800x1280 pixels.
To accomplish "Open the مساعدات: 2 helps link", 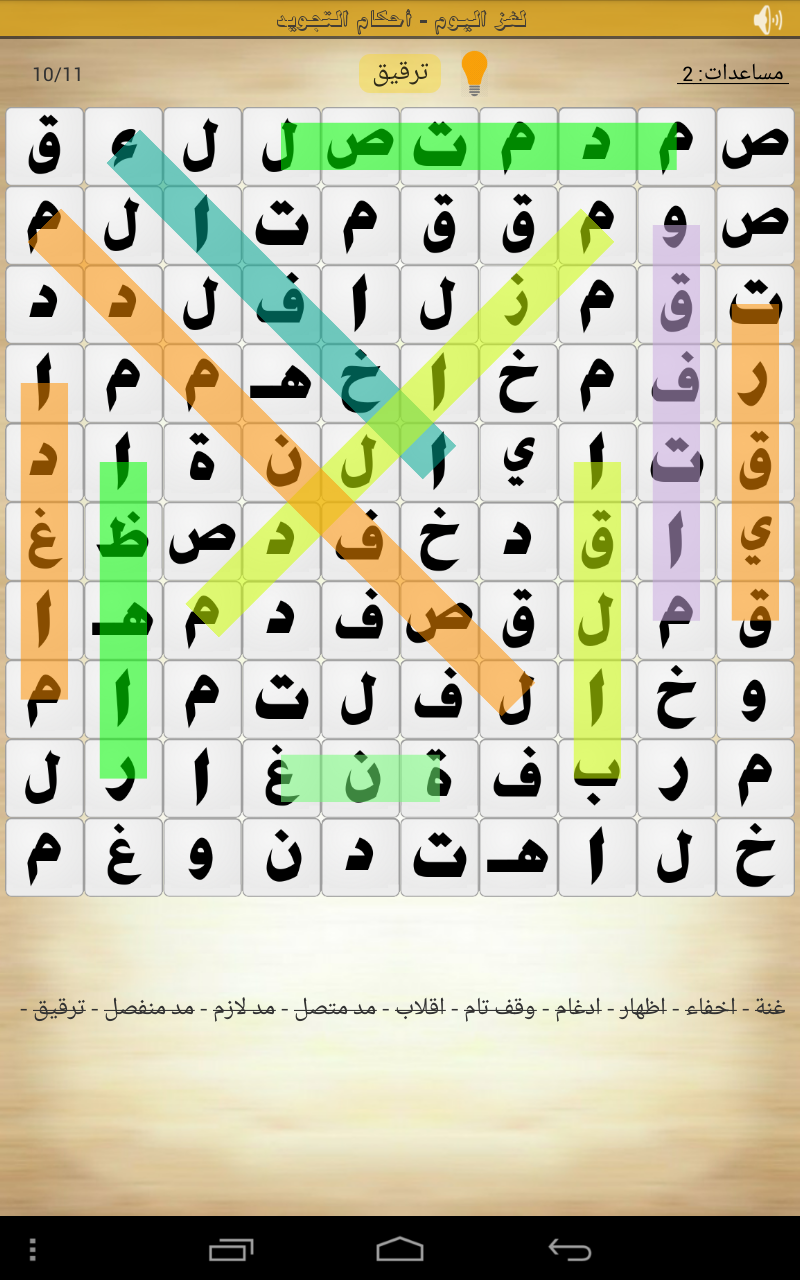I will 731,73.
